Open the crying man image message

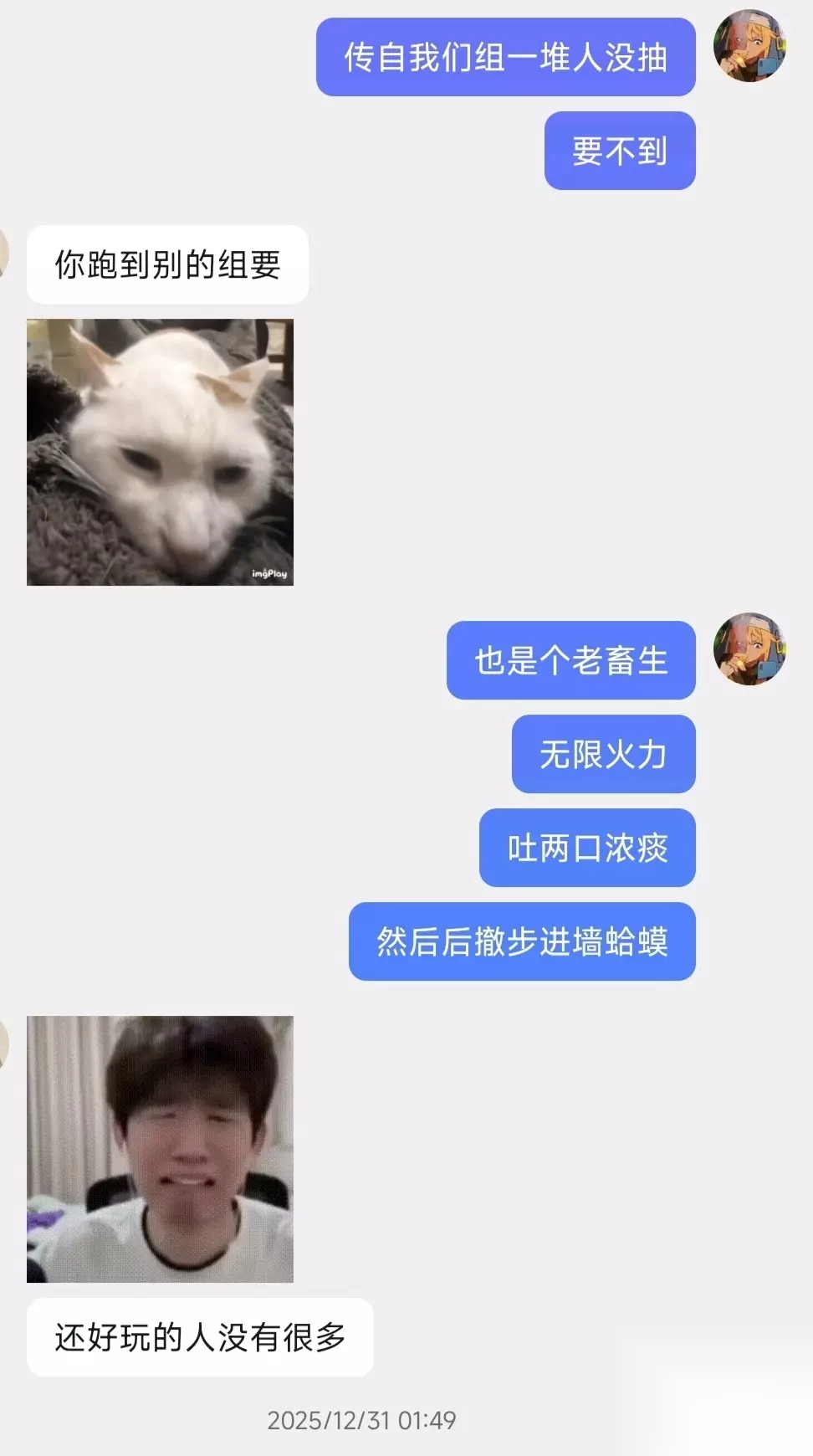pyautogui.click(x=160, y=1149)
